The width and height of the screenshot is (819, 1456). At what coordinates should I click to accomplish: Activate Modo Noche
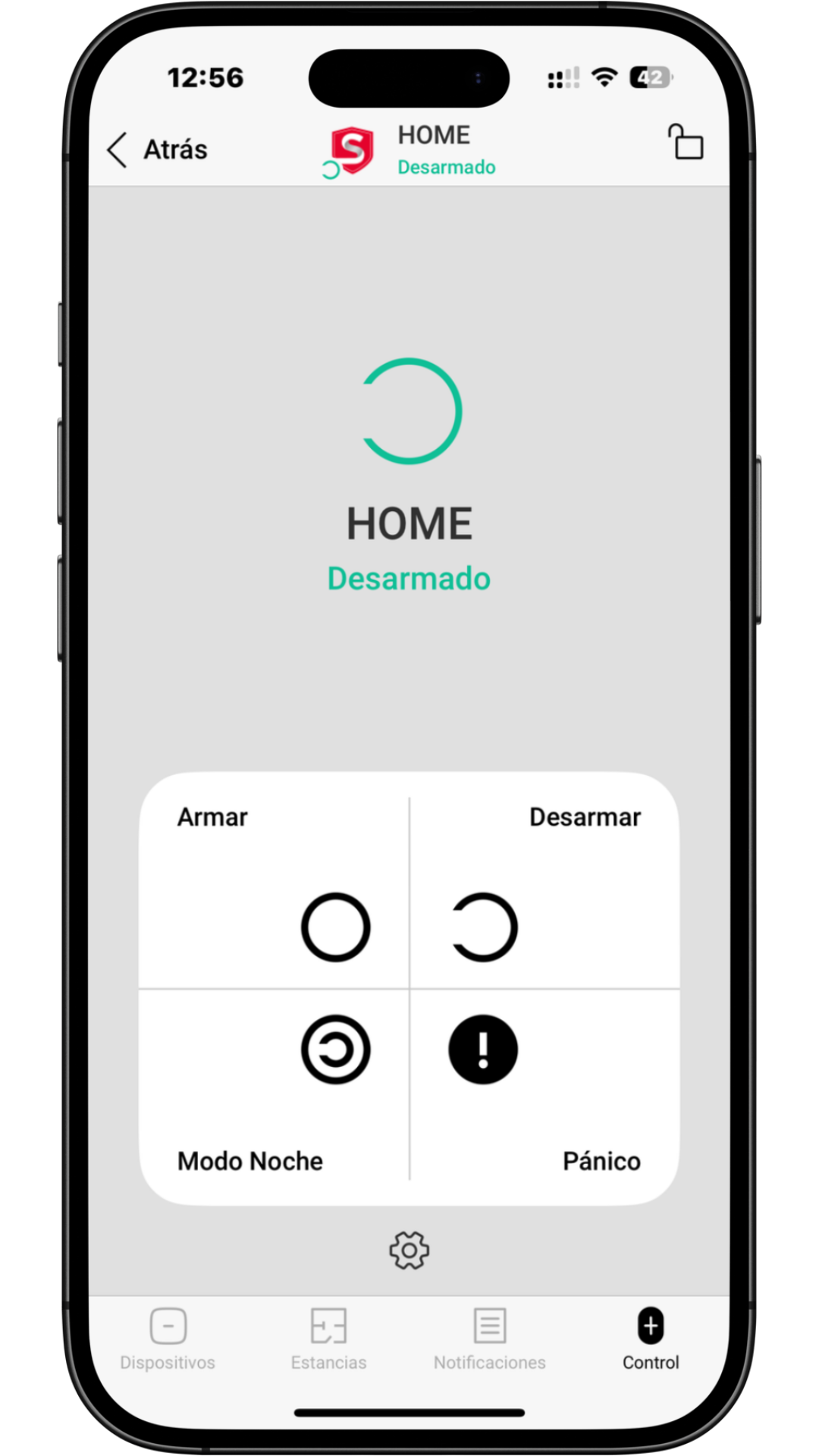(x=334, y=1050)
